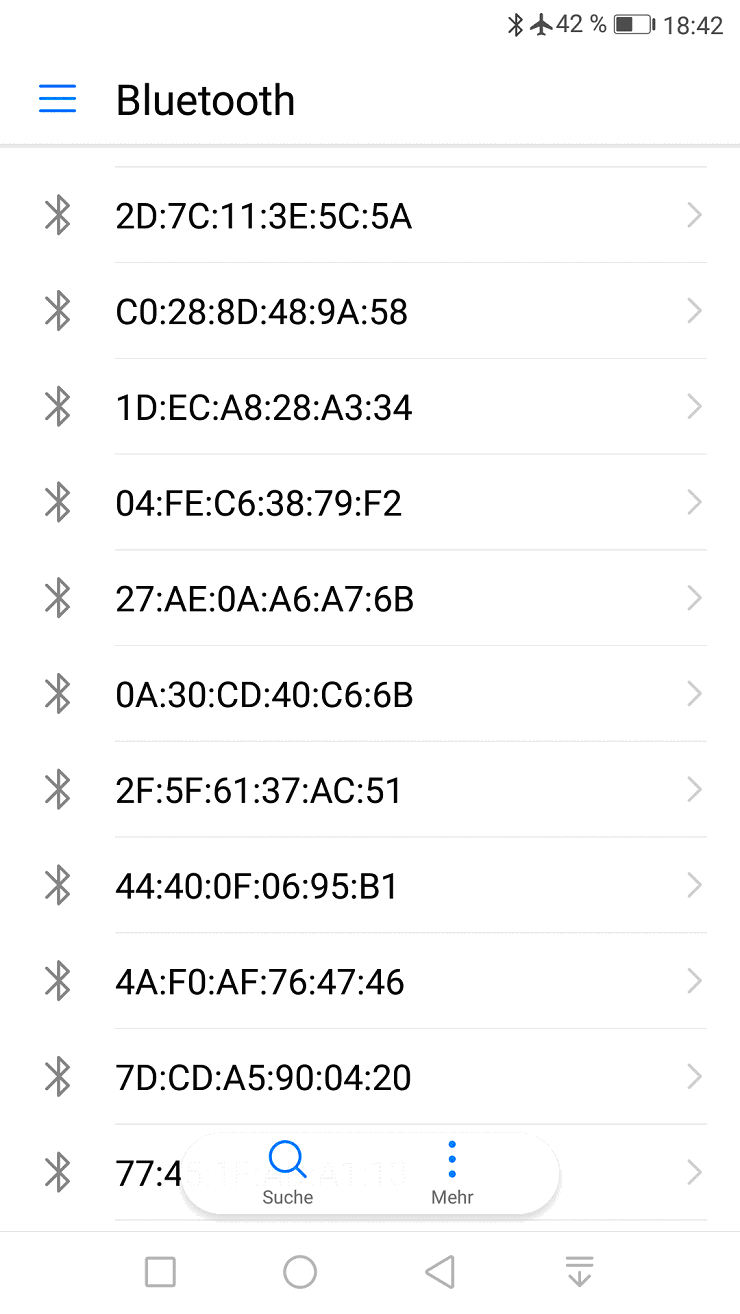Pick device 44:40:0F:06:95:B1

tap(370, 886)
